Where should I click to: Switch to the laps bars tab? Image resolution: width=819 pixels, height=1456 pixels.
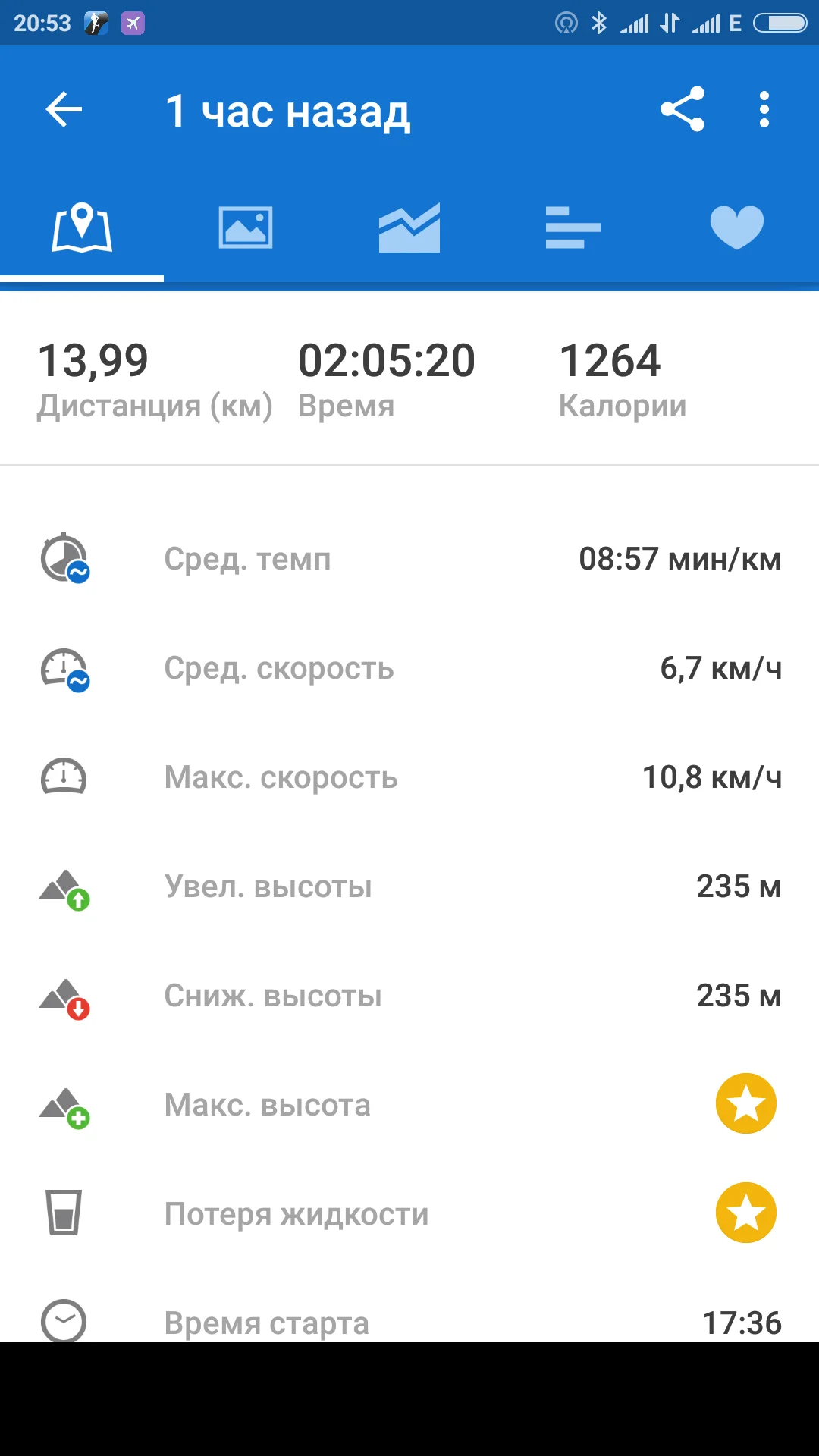click(x=573, y=227)
